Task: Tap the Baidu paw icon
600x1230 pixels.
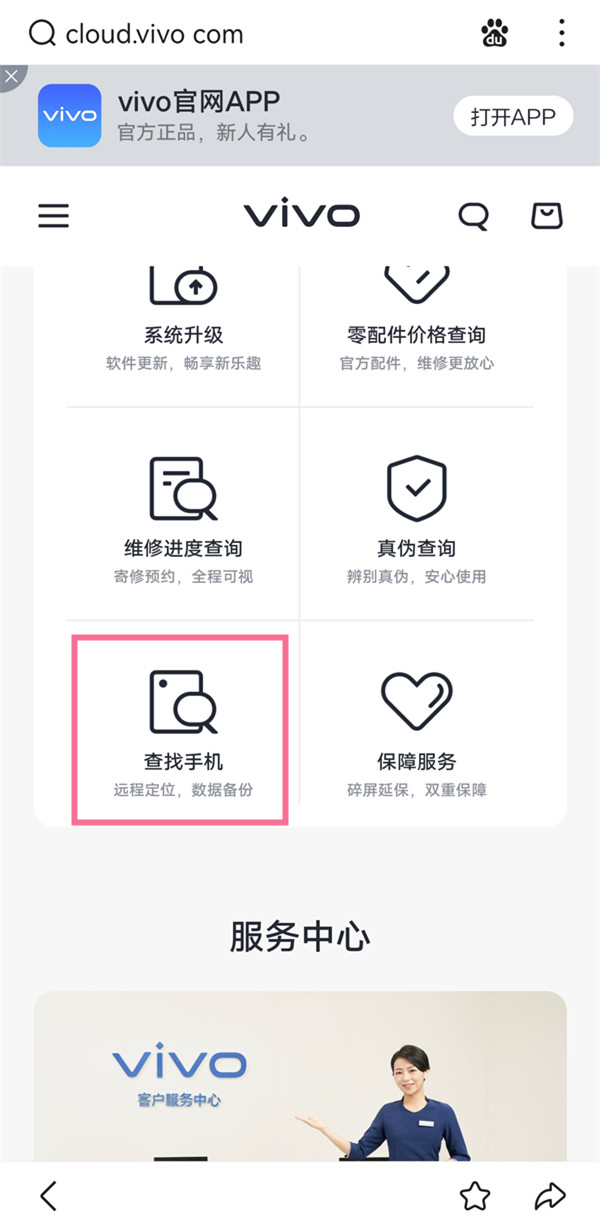Action: 494,34
